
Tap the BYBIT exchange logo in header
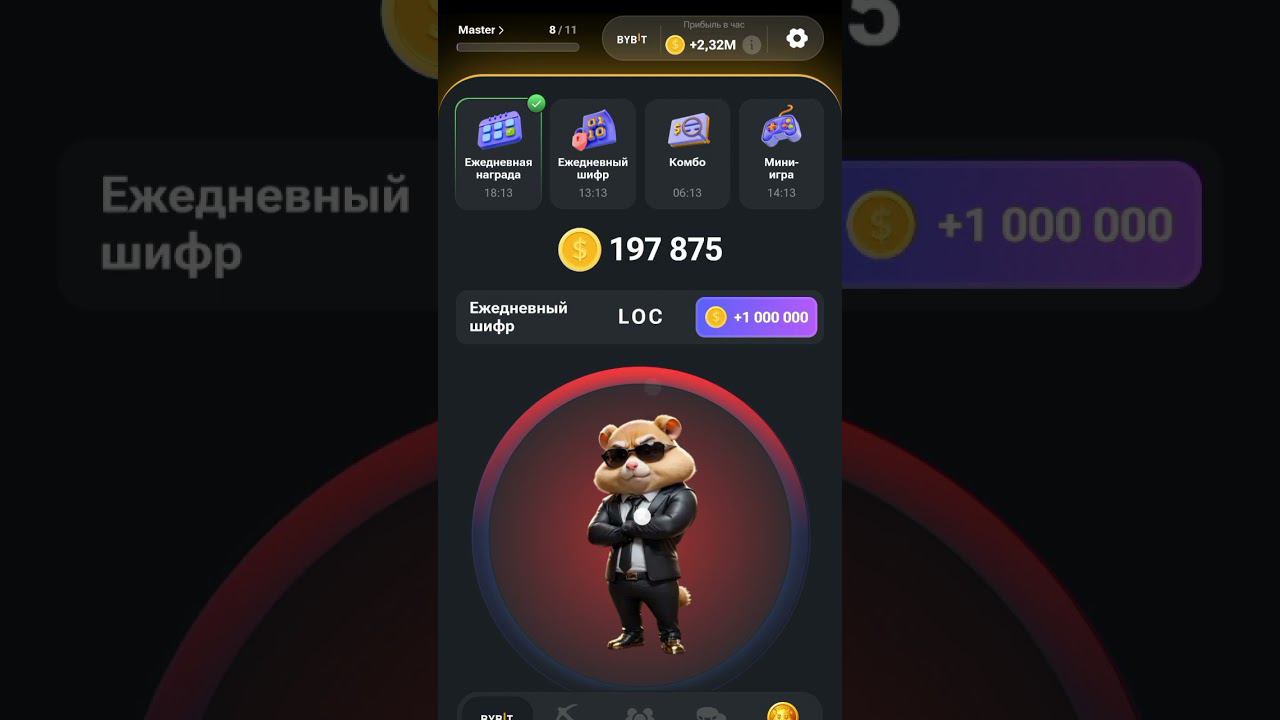tap(631, 40)
